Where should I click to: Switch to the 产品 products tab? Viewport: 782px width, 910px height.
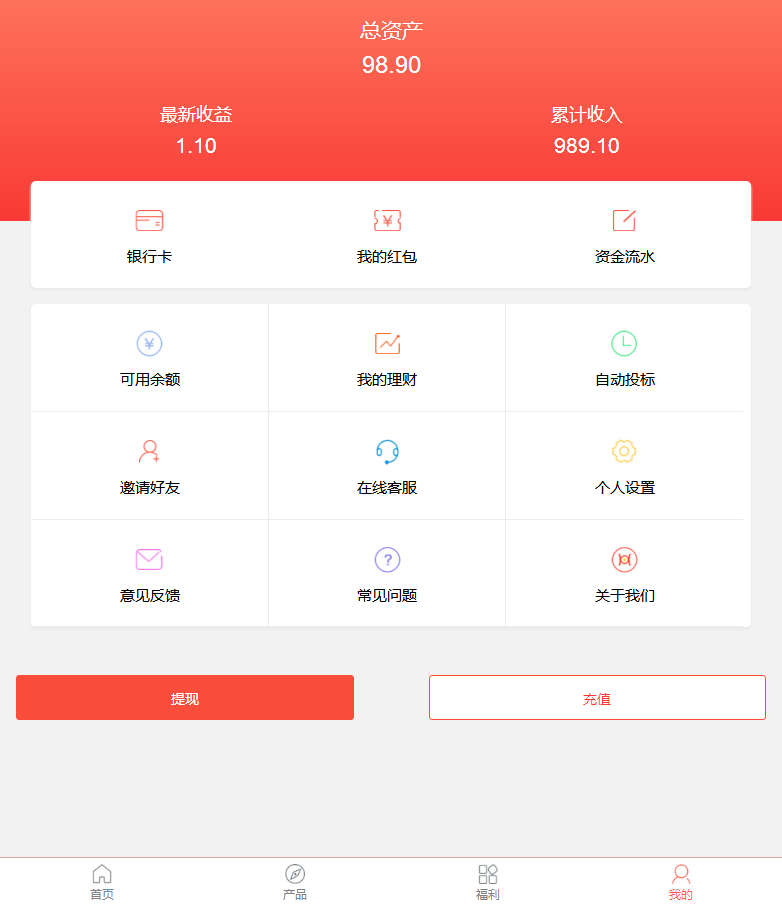click(295, 882)
